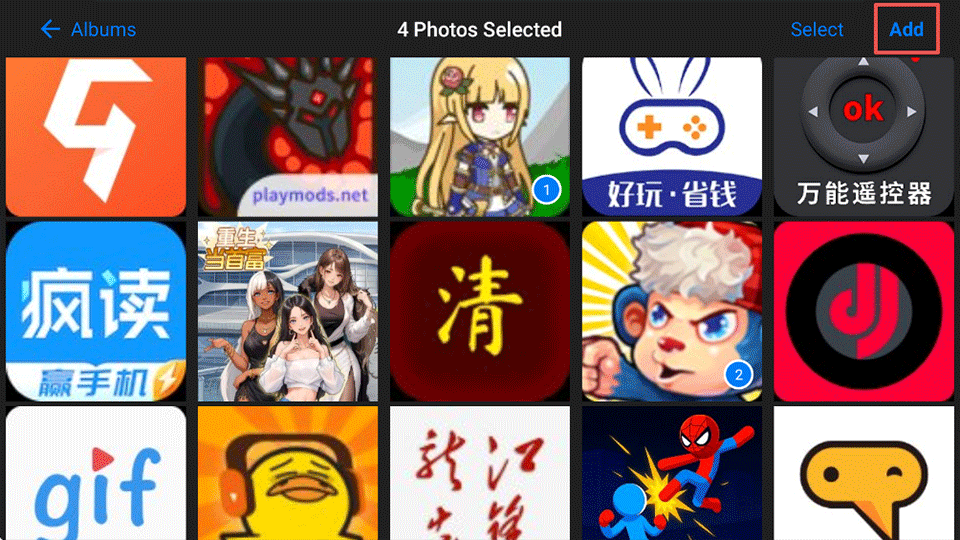Select the photo with four women
This screenshot has width=960, height=540.
288,311
